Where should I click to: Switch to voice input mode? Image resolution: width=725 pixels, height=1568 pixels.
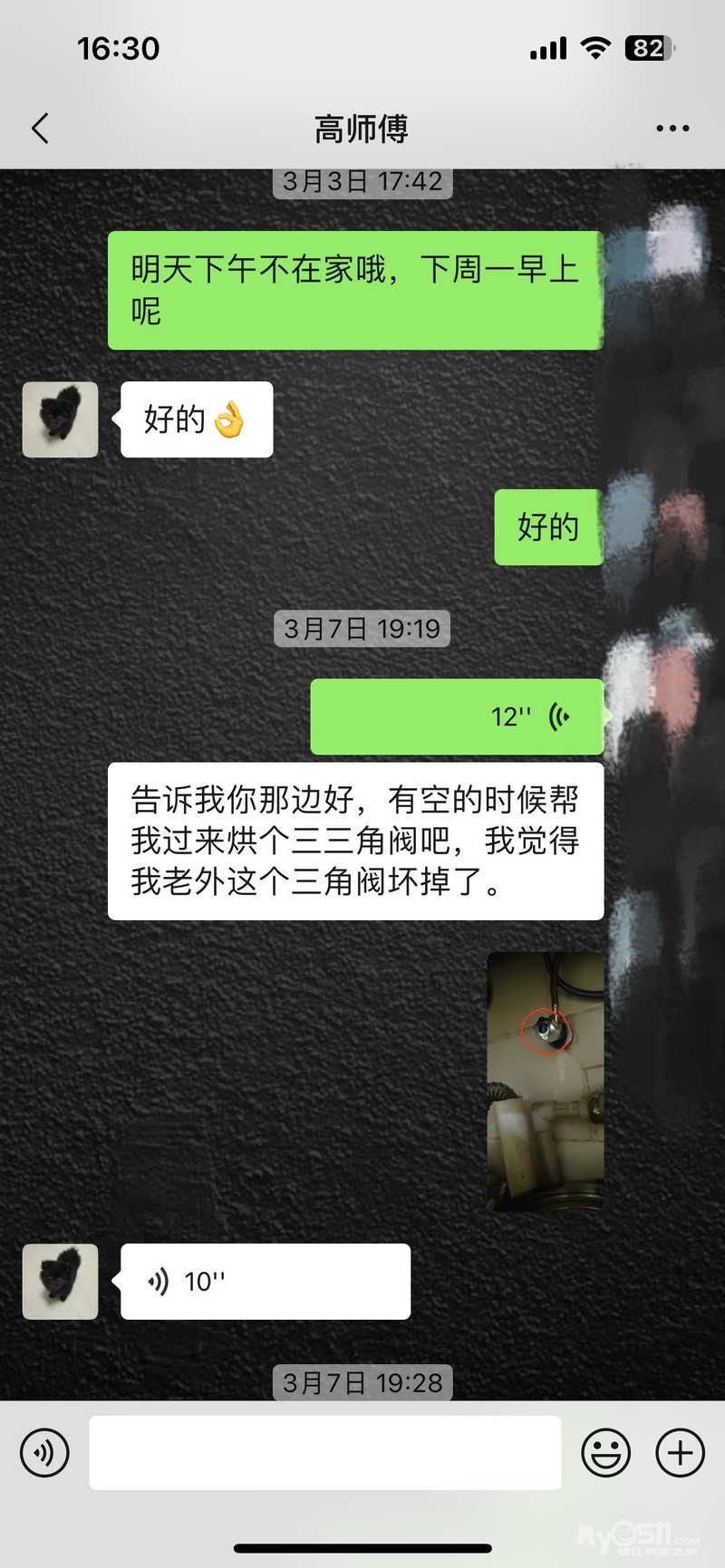click(x=44, y=1453)
